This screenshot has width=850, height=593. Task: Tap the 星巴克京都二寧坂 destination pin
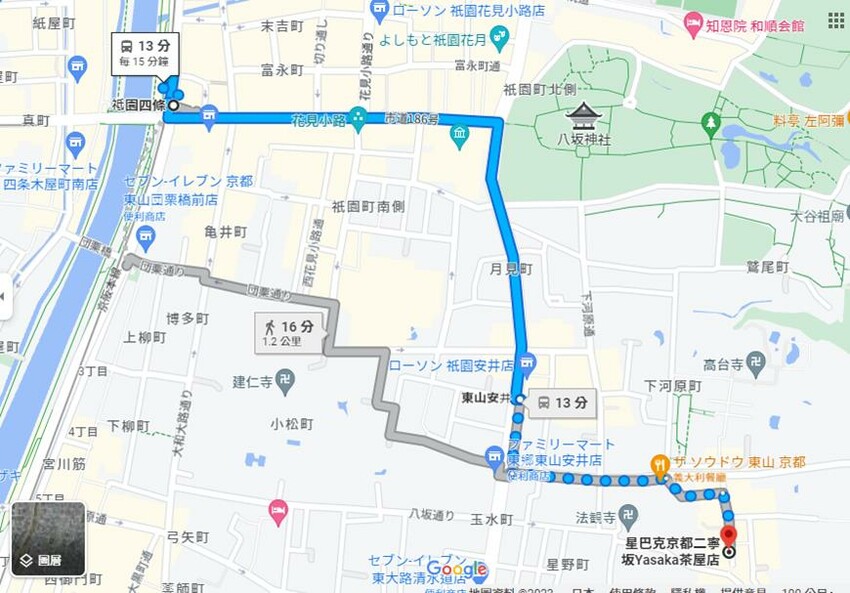pyautogui.click(x=729, y=537)
